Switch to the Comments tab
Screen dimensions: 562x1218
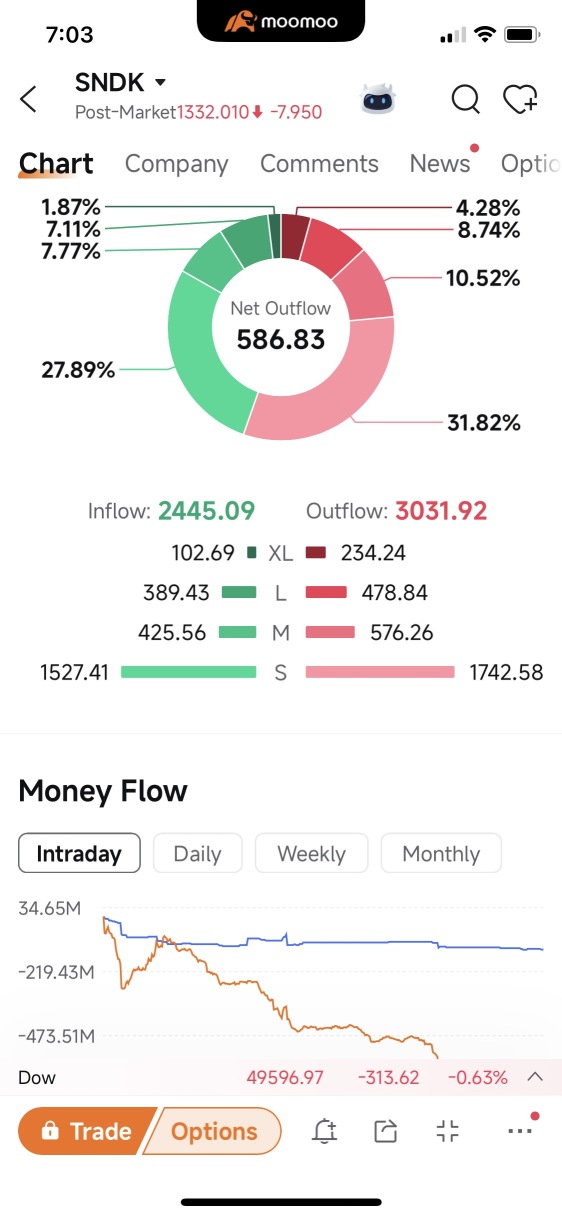pos(319,164)
